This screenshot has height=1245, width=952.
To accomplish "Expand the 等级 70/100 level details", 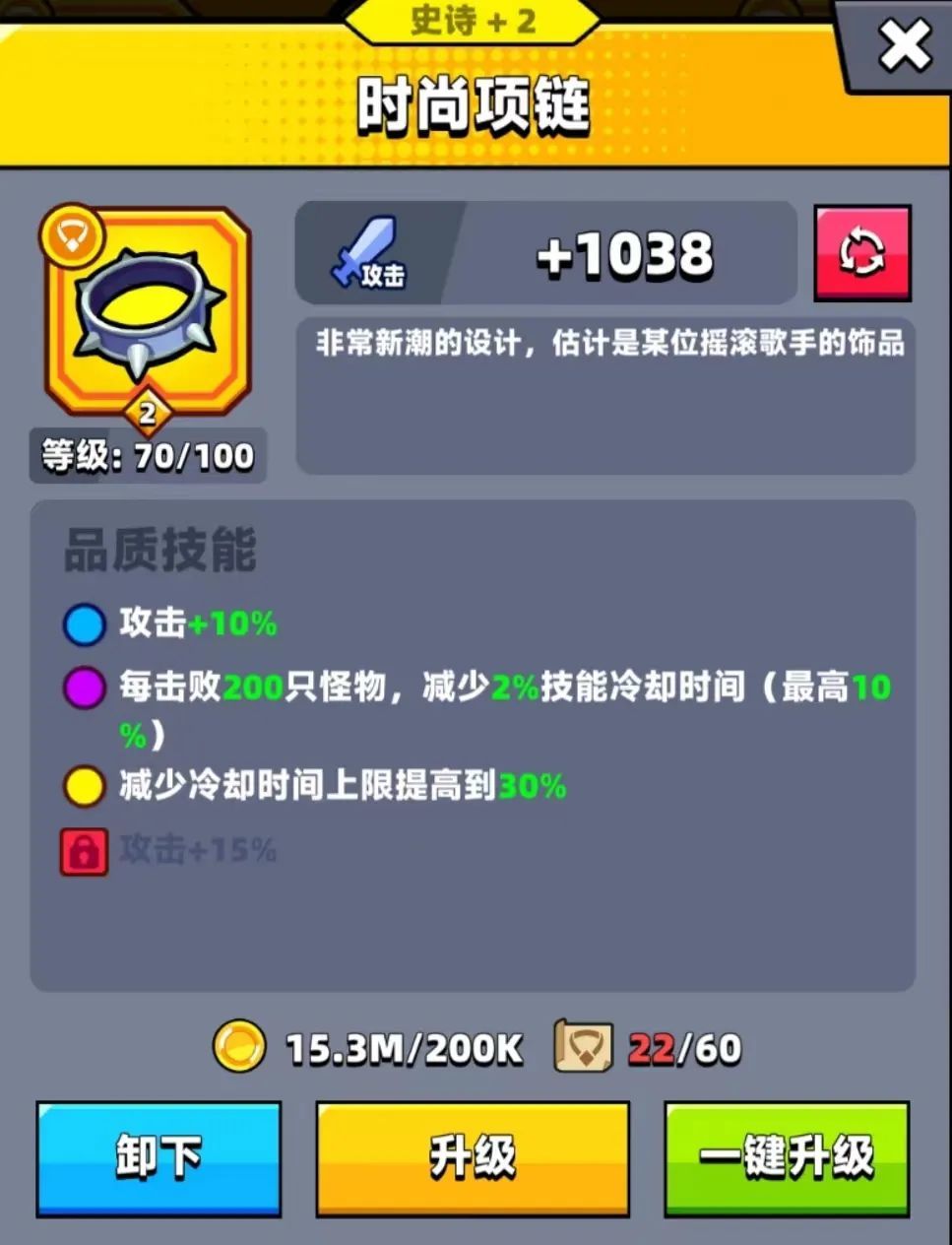I will coord(146,455).
